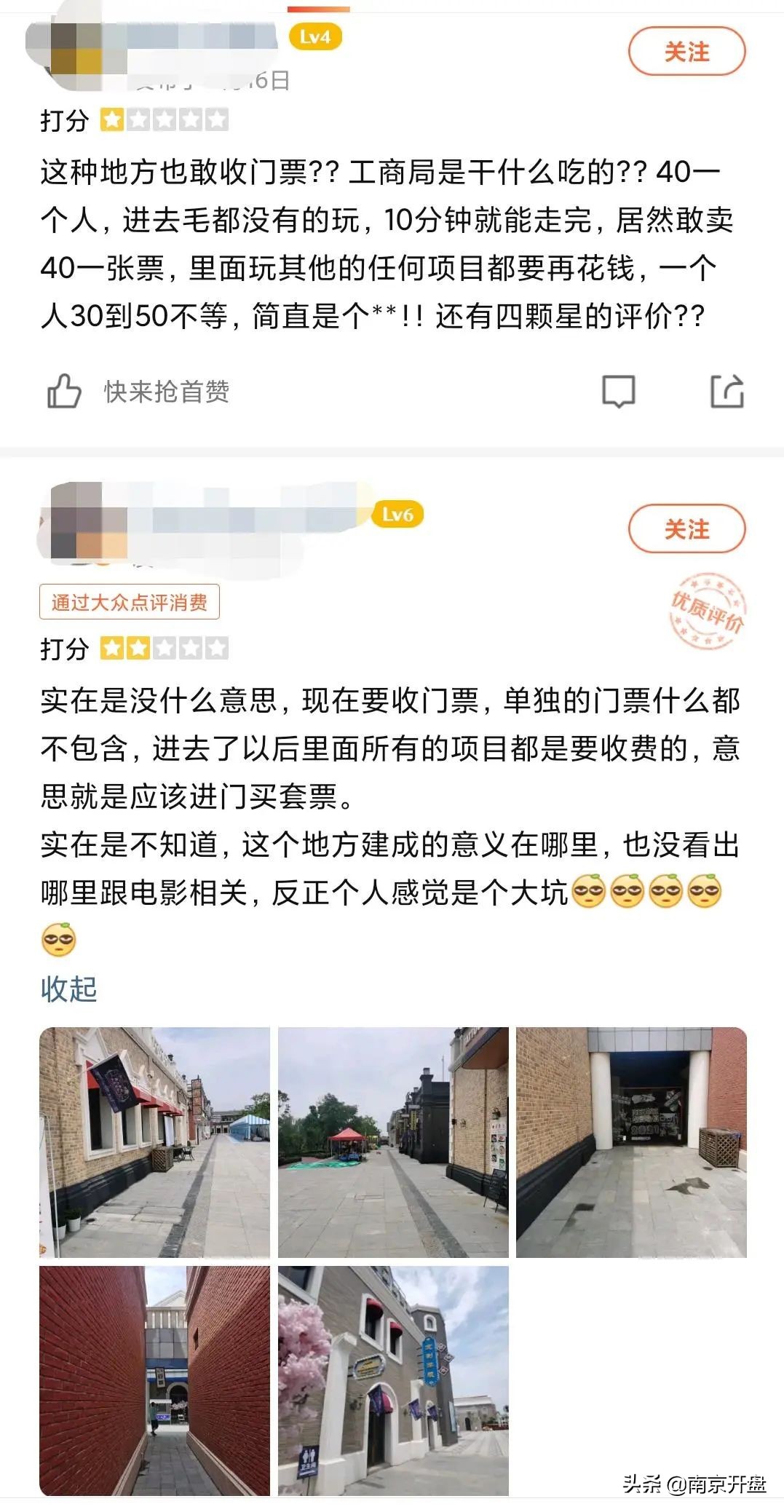Viewport: 784px width, 1512px height.
Task: Click the fifth empty star in second review's rating
Action: [x=215, y=646]
